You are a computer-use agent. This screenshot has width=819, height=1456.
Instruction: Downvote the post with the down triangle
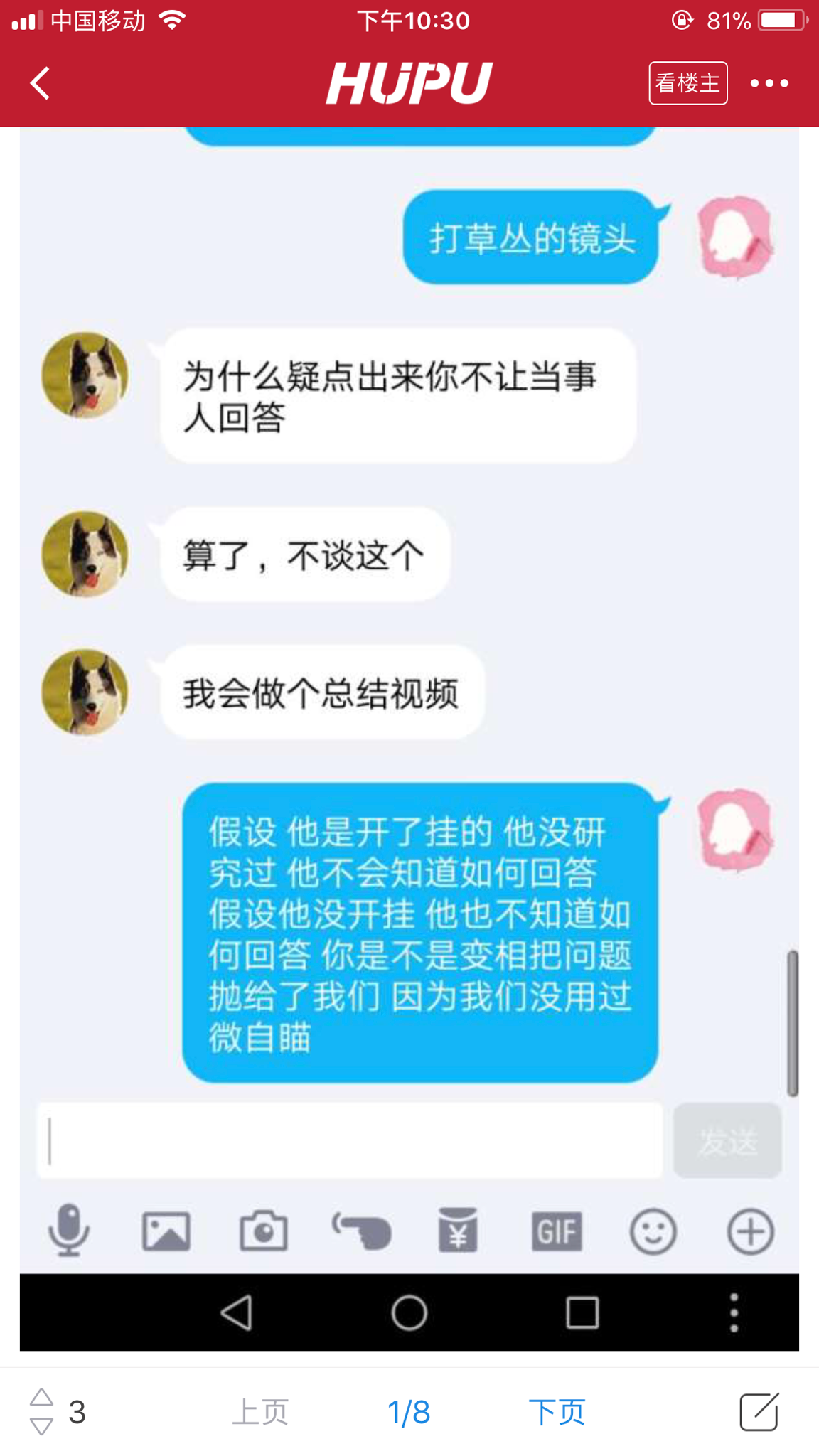click(41, 1425)
